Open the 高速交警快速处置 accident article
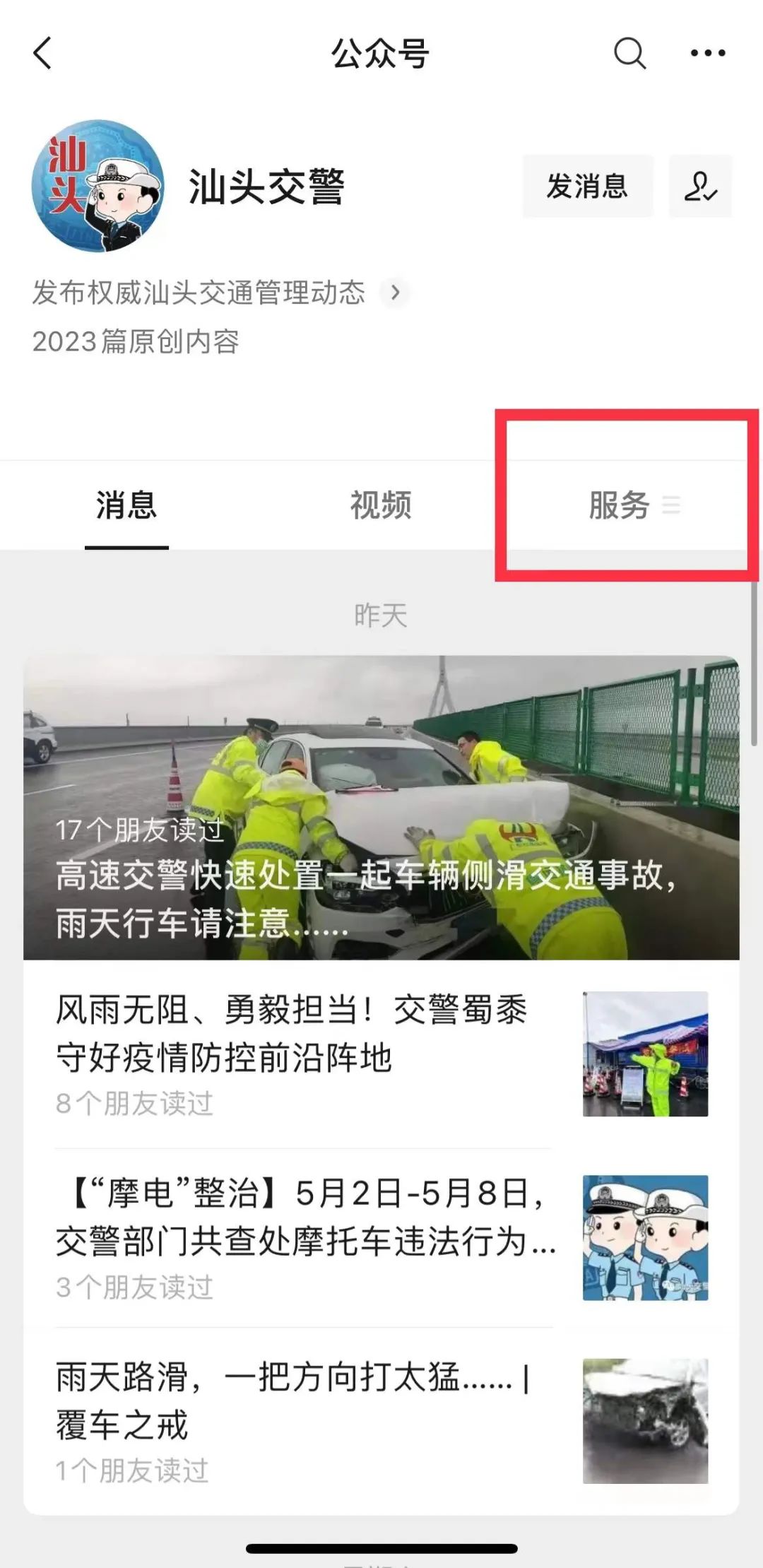 [x=381, y=808]
